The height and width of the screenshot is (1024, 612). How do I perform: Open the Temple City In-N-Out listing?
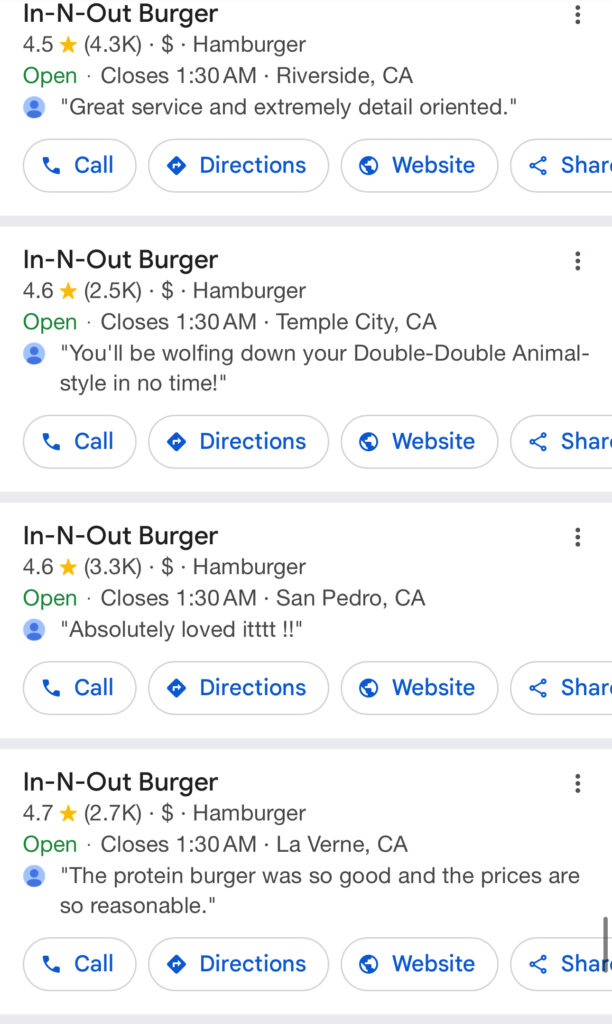(x=120, y=259)
